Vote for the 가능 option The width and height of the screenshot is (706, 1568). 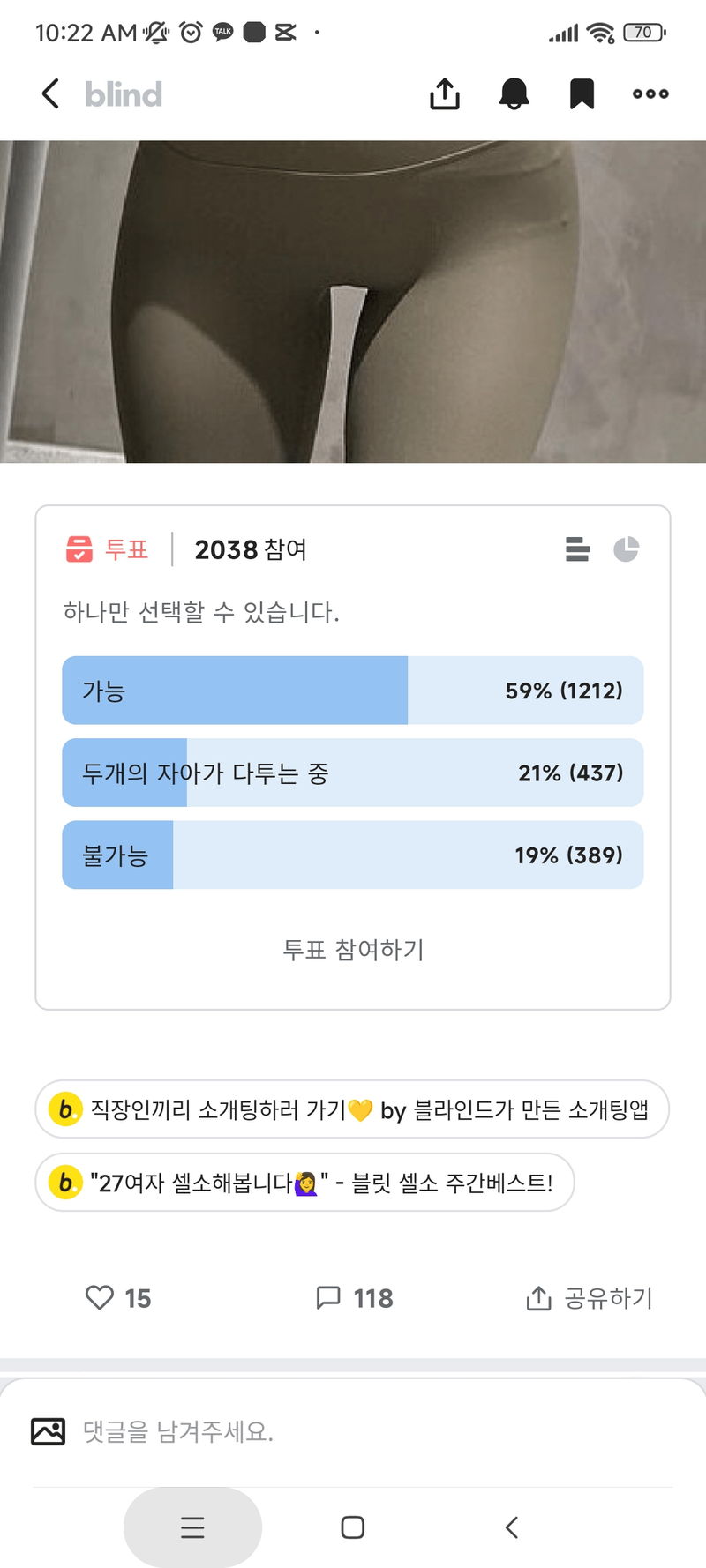pyautogui.click(x=353, y=691)
